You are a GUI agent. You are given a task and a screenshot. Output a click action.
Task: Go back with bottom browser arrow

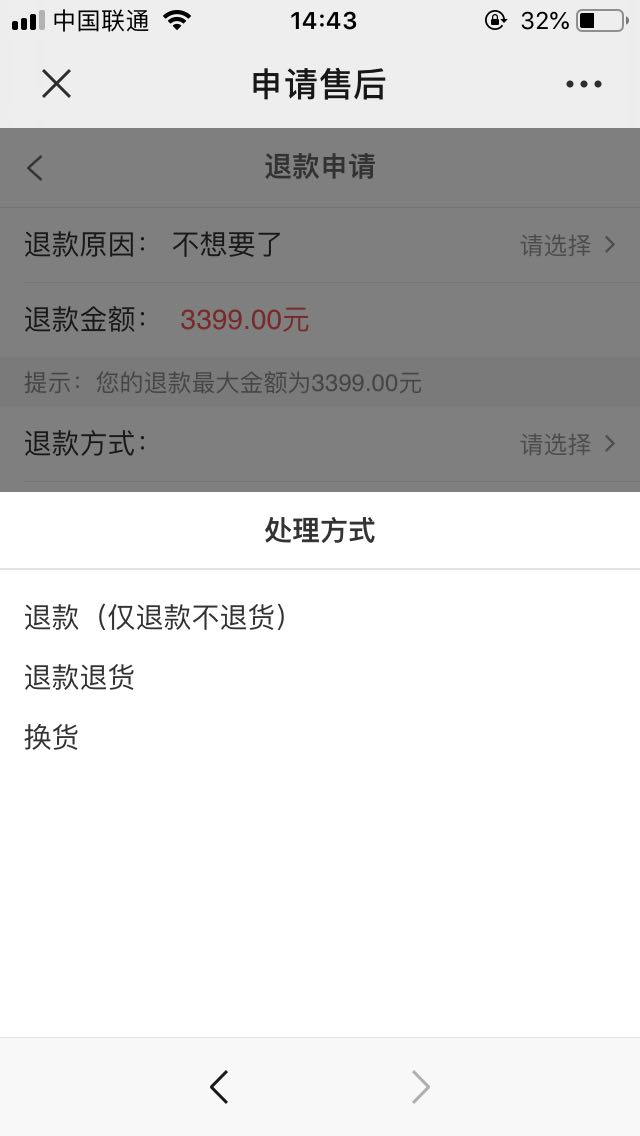219,1086
